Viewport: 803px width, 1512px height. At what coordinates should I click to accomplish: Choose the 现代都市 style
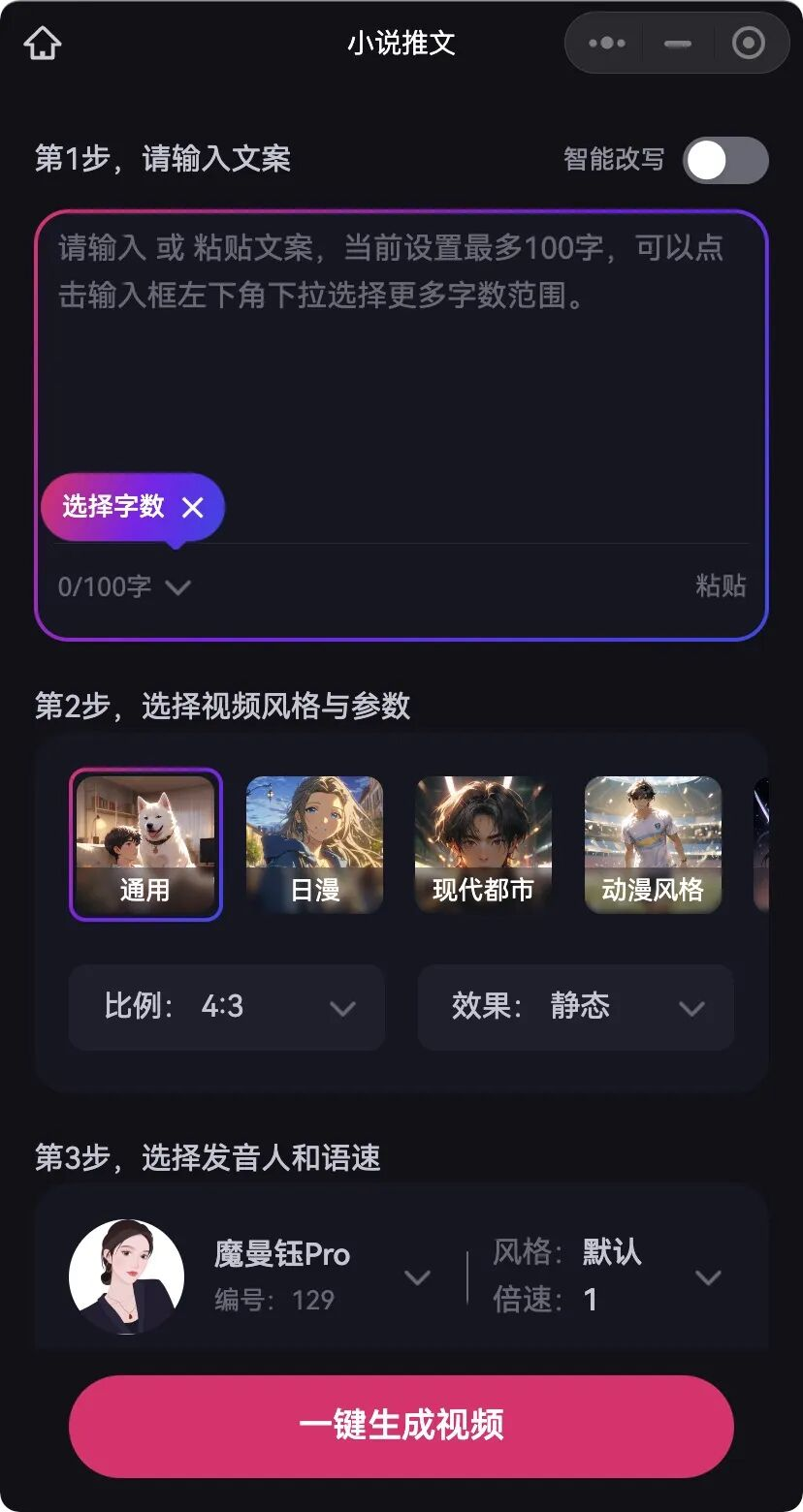(x=483, y=843)
